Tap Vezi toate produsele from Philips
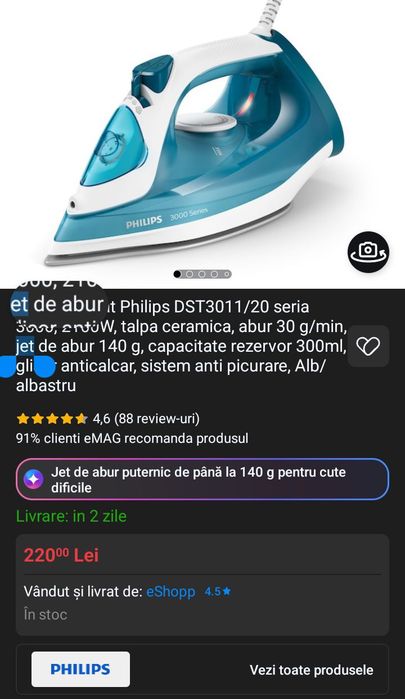The image size is (405, 699). [311, 670]
